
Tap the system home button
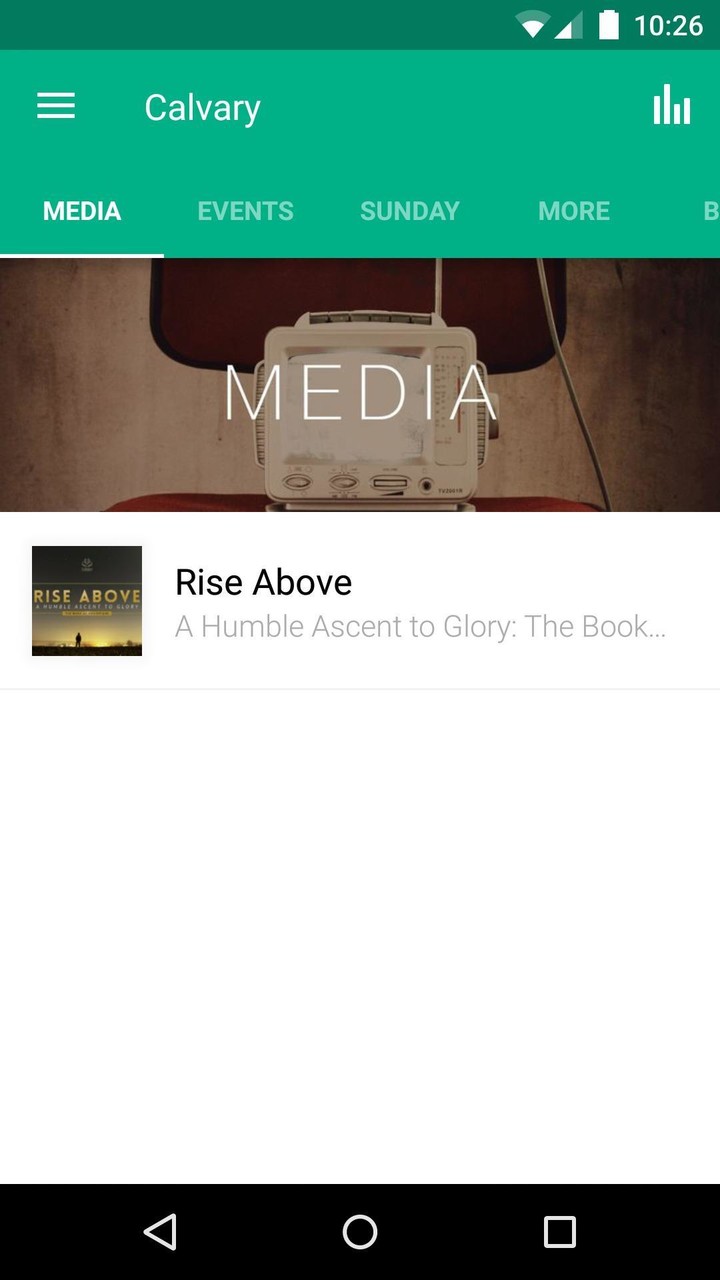click(360, 1231)
